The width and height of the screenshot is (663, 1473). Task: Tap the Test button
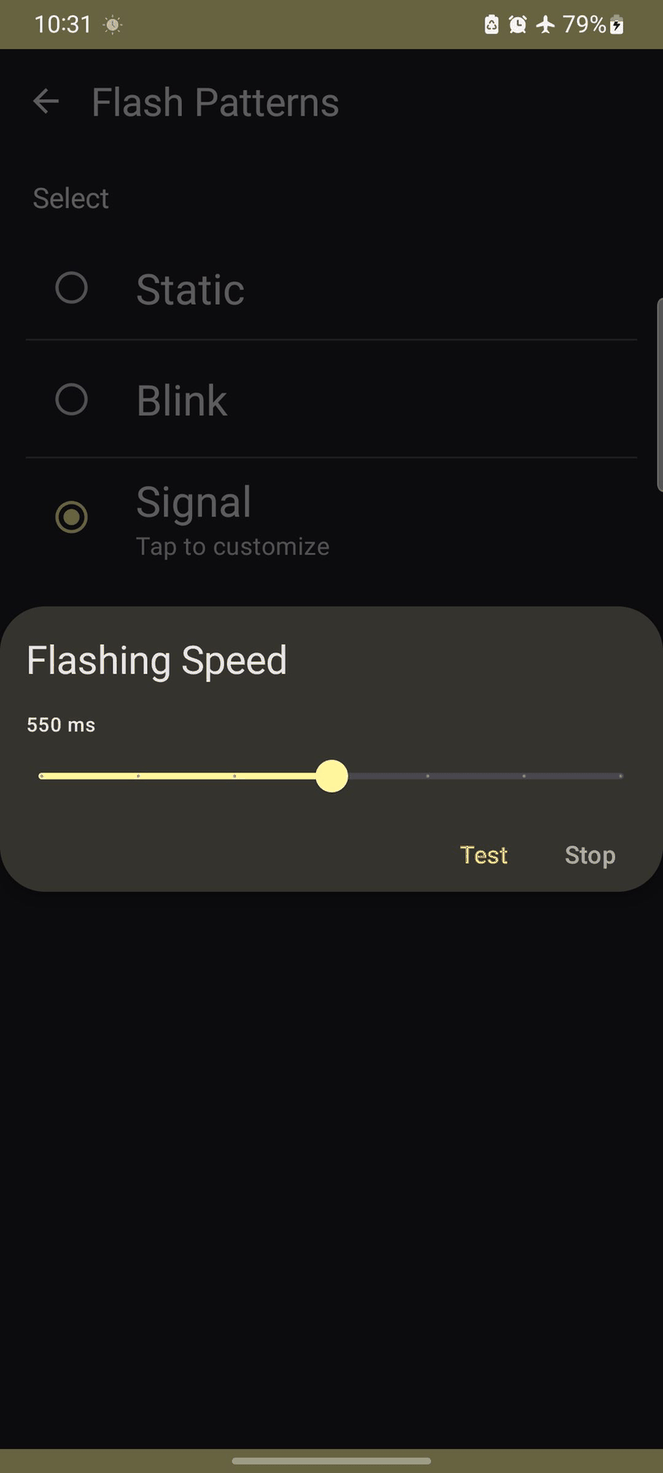click(x=484, y=855)
